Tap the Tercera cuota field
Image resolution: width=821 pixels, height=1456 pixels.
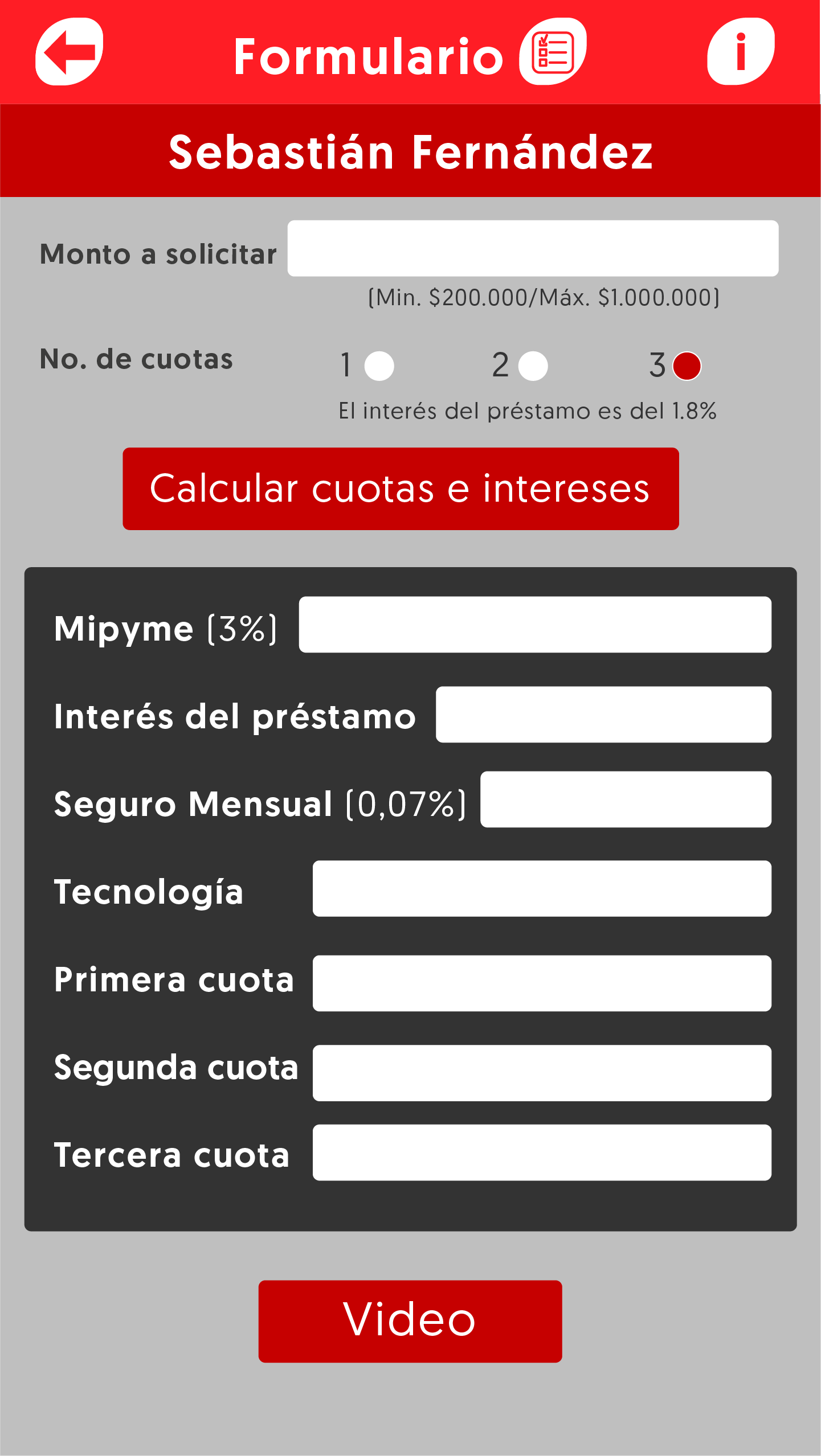coord(542,1153)
